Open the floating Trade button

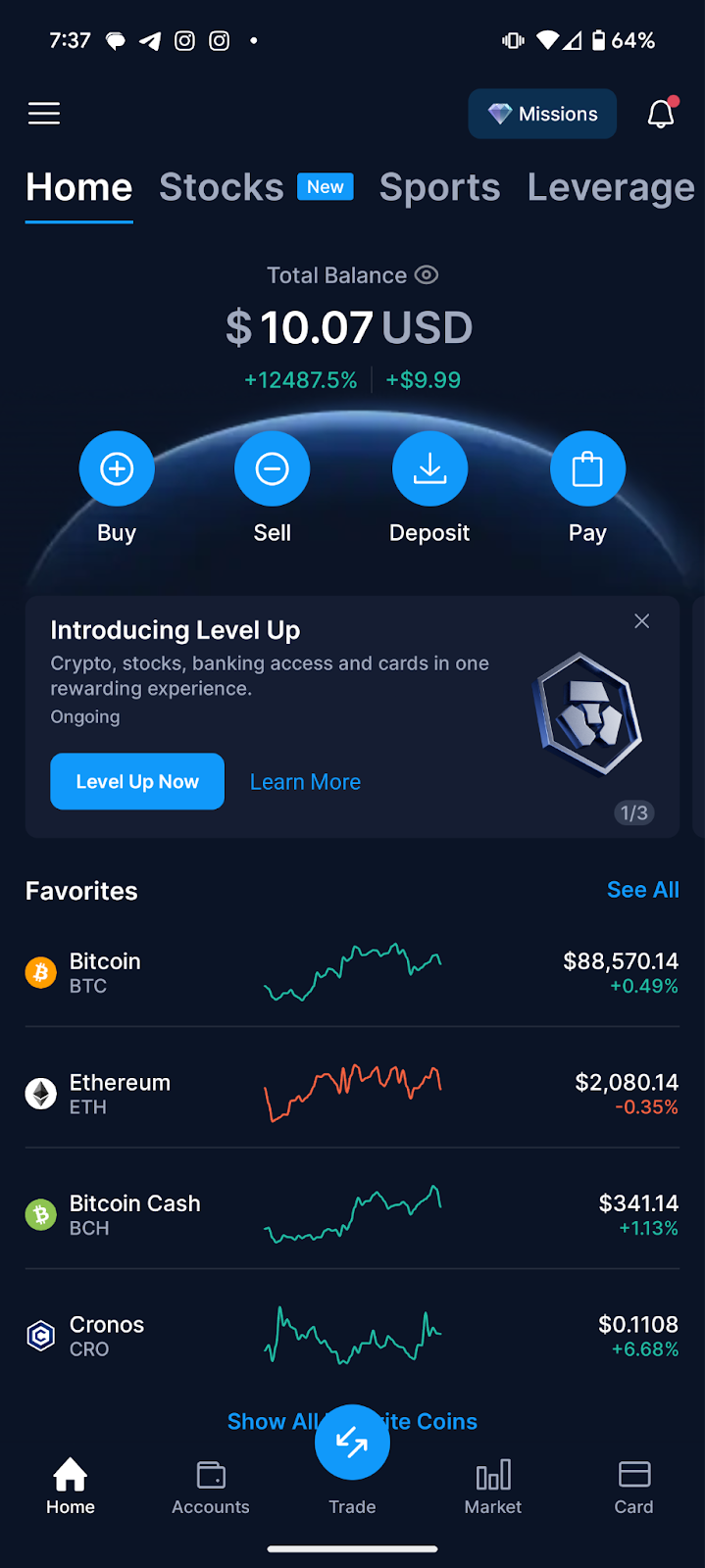(x=352, y=1443)
